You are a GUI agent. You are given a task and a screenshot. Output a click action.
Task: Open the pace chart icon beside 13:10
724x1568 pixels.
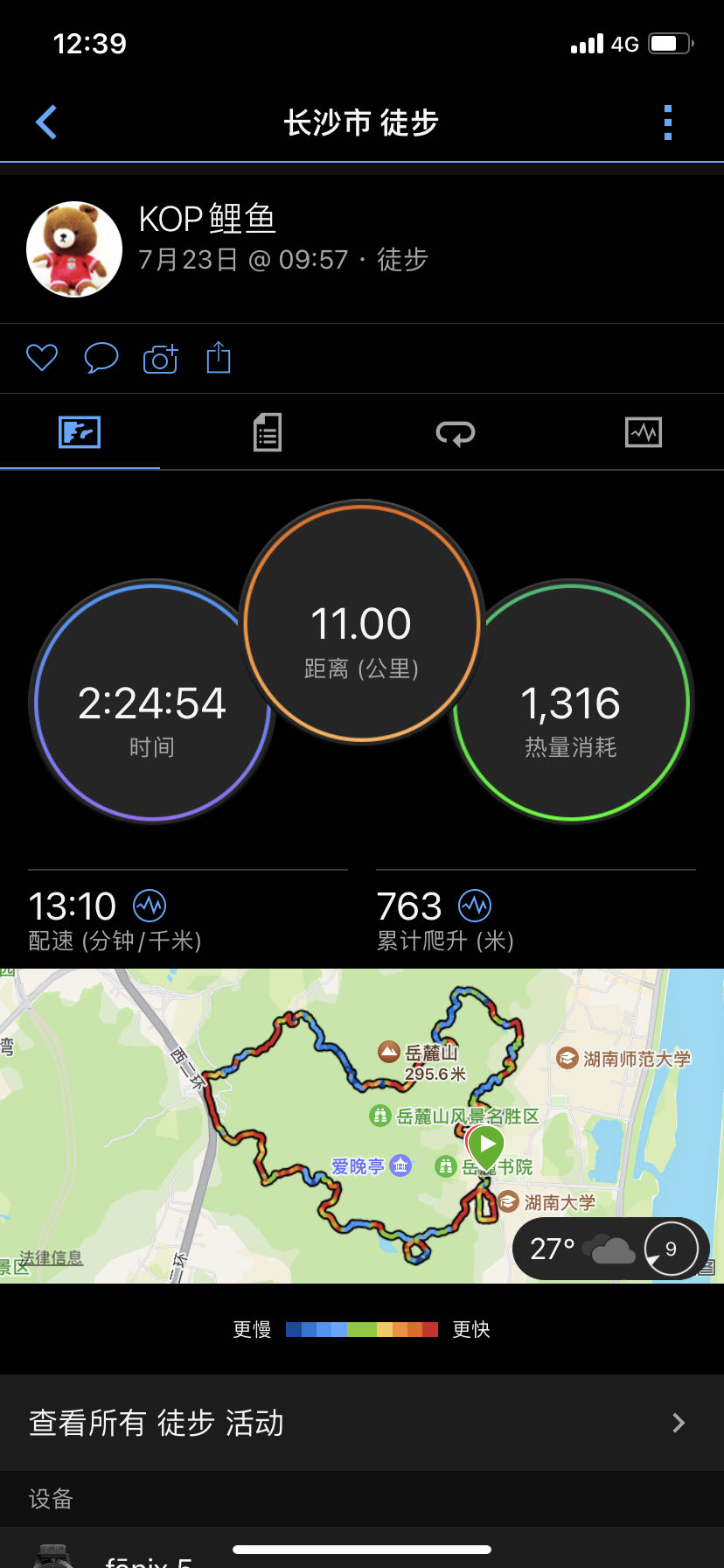click(x=150, y=906)
